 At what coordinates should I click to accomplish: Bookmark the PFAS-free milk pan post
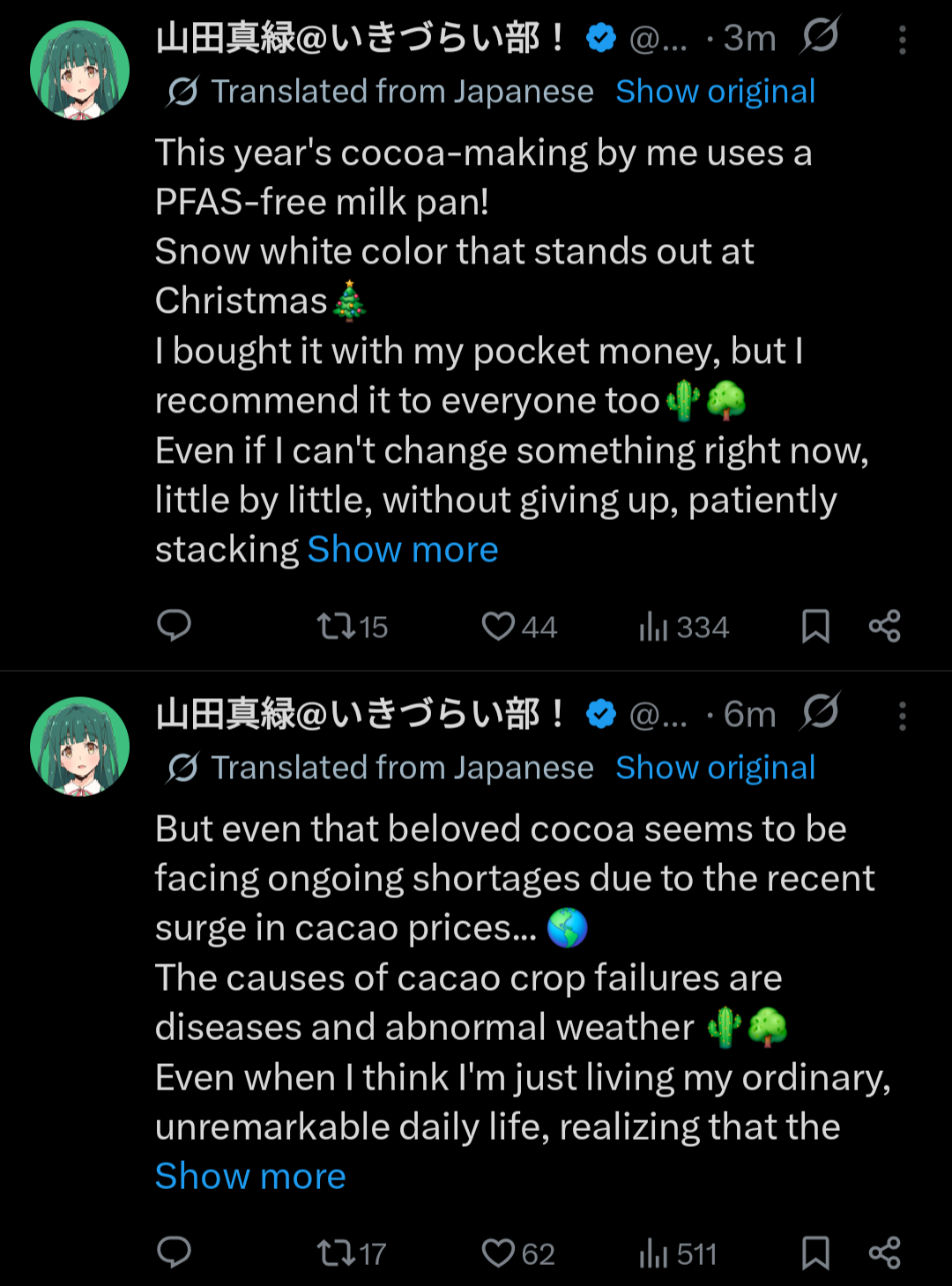[x=815, y=627]
